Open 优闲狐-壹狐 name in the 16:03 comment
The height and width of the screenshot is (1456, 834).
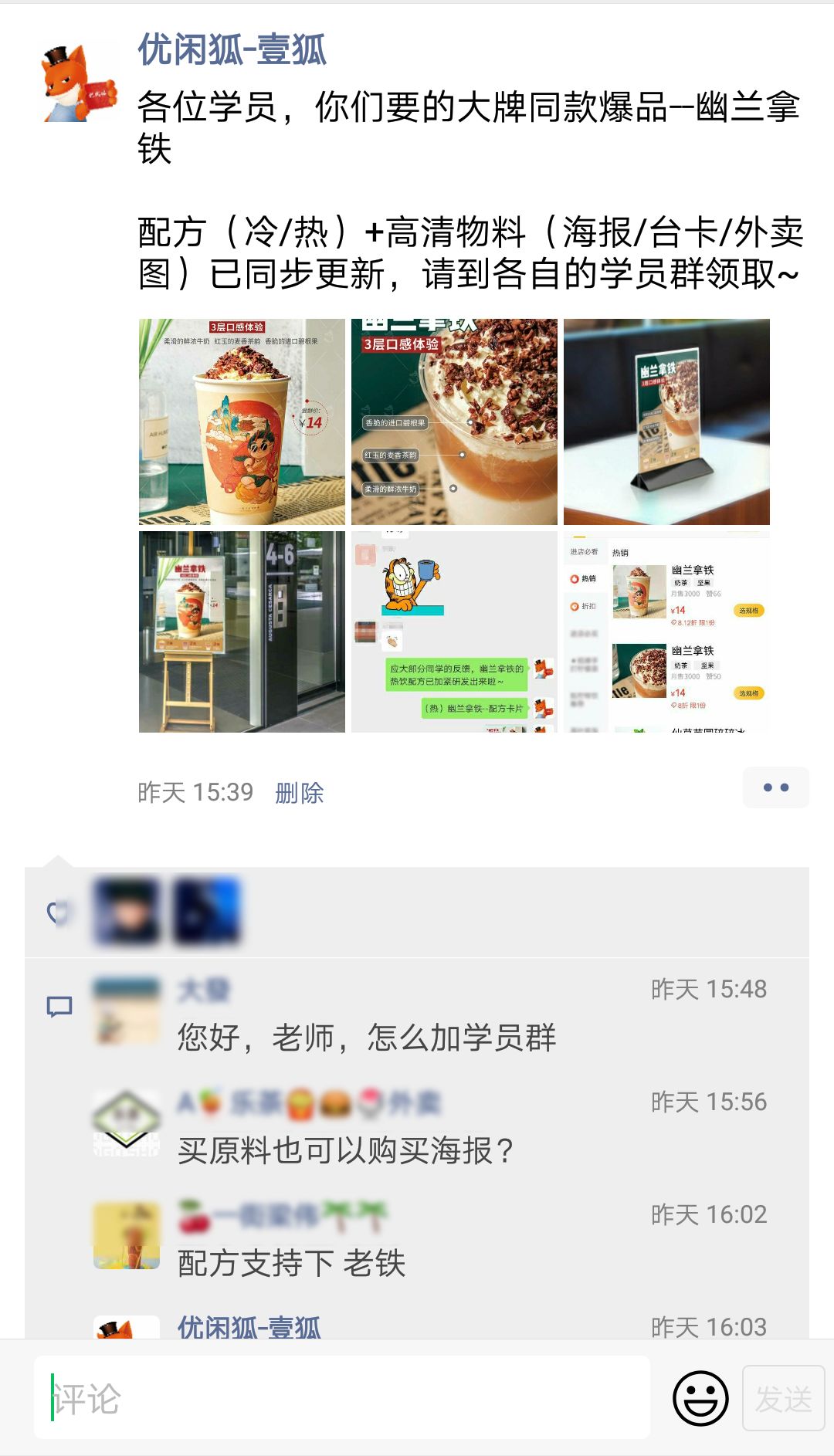[249, 1327]
